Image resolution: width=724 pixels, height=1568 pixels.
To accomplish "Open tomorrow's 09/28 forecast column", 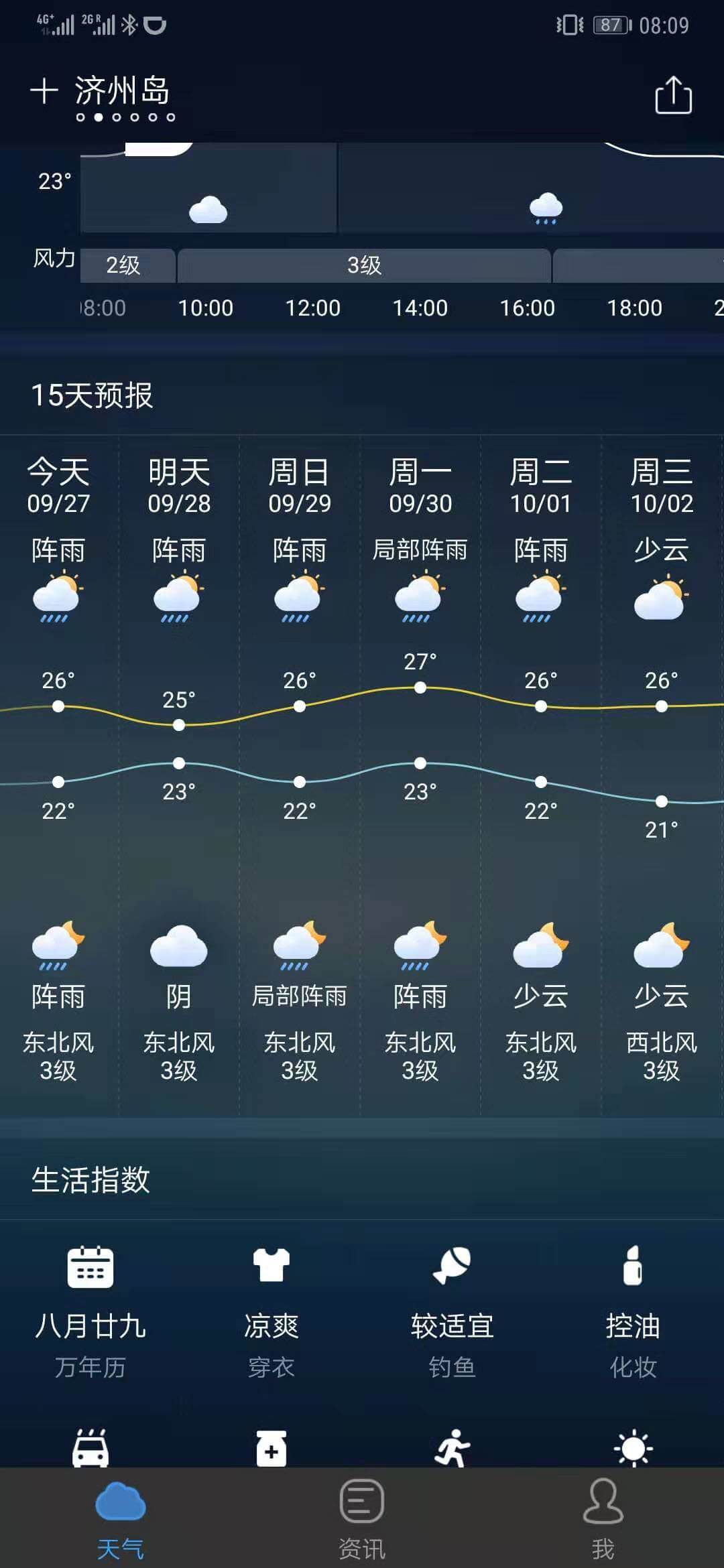I will pos(179,775).
